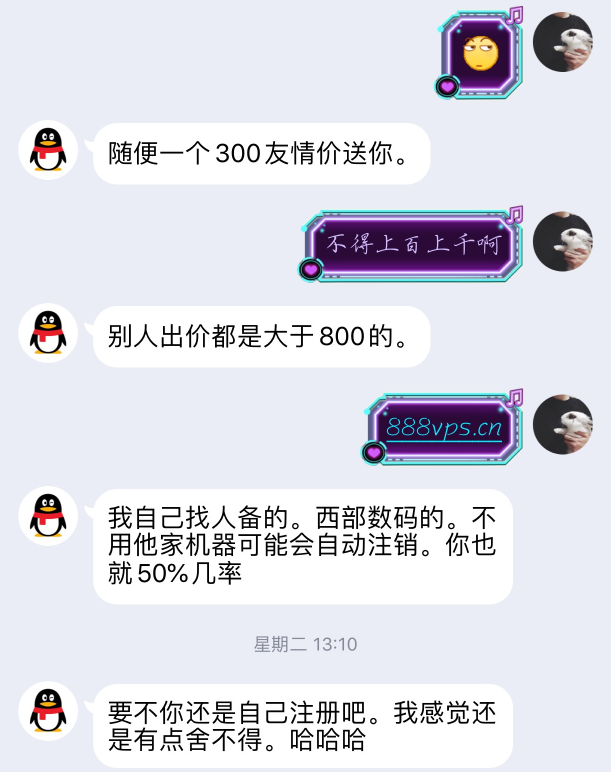Image resolution: width=611 pixels, height=772 pixels.
Task: Tap sender avatar beside the "不得上百上千啊" bubble
Action: coord(563,241)
